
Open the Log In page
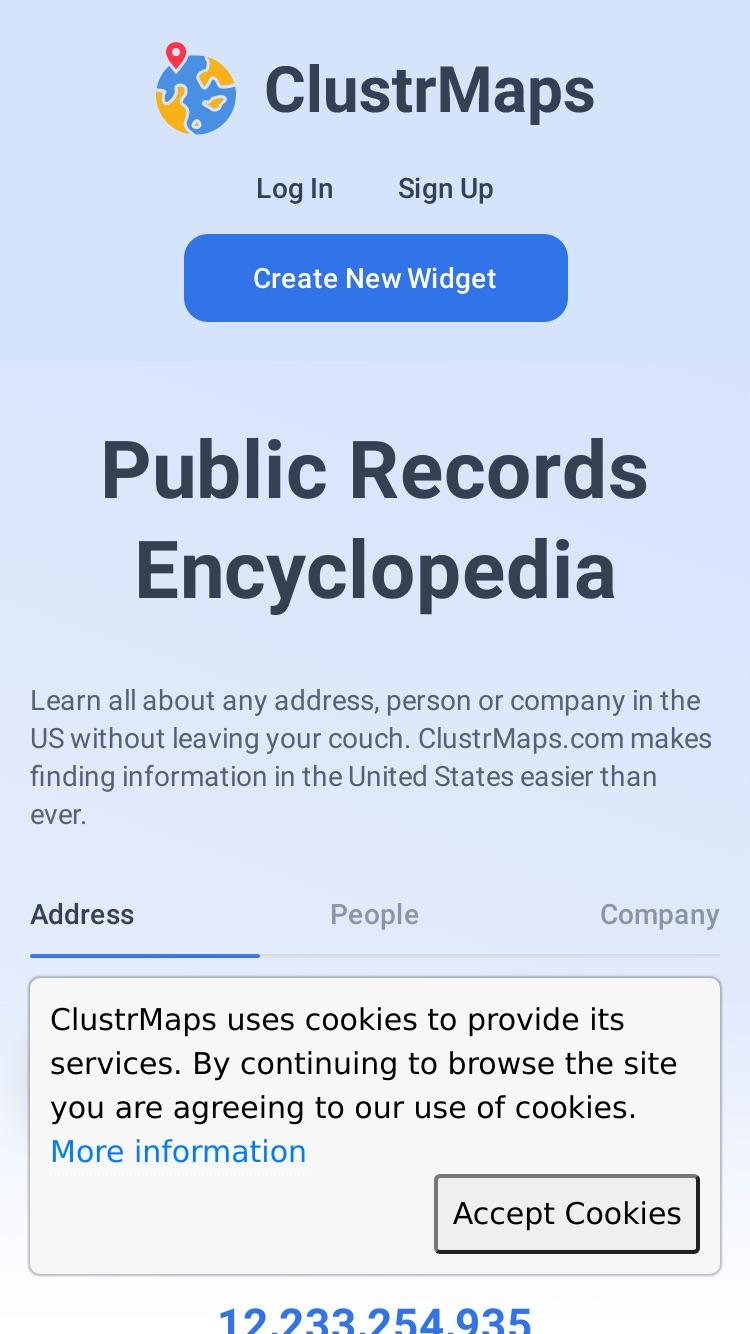point(294,188)
